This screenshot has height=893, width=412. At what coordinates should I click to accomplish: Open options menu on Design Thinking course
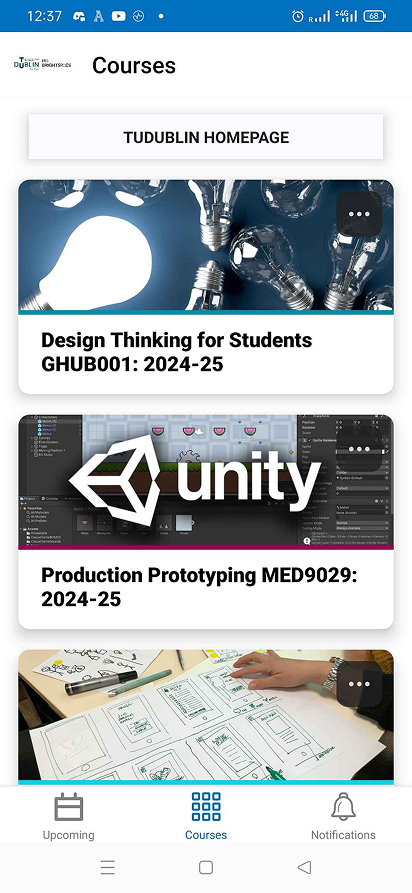point(359,214)
